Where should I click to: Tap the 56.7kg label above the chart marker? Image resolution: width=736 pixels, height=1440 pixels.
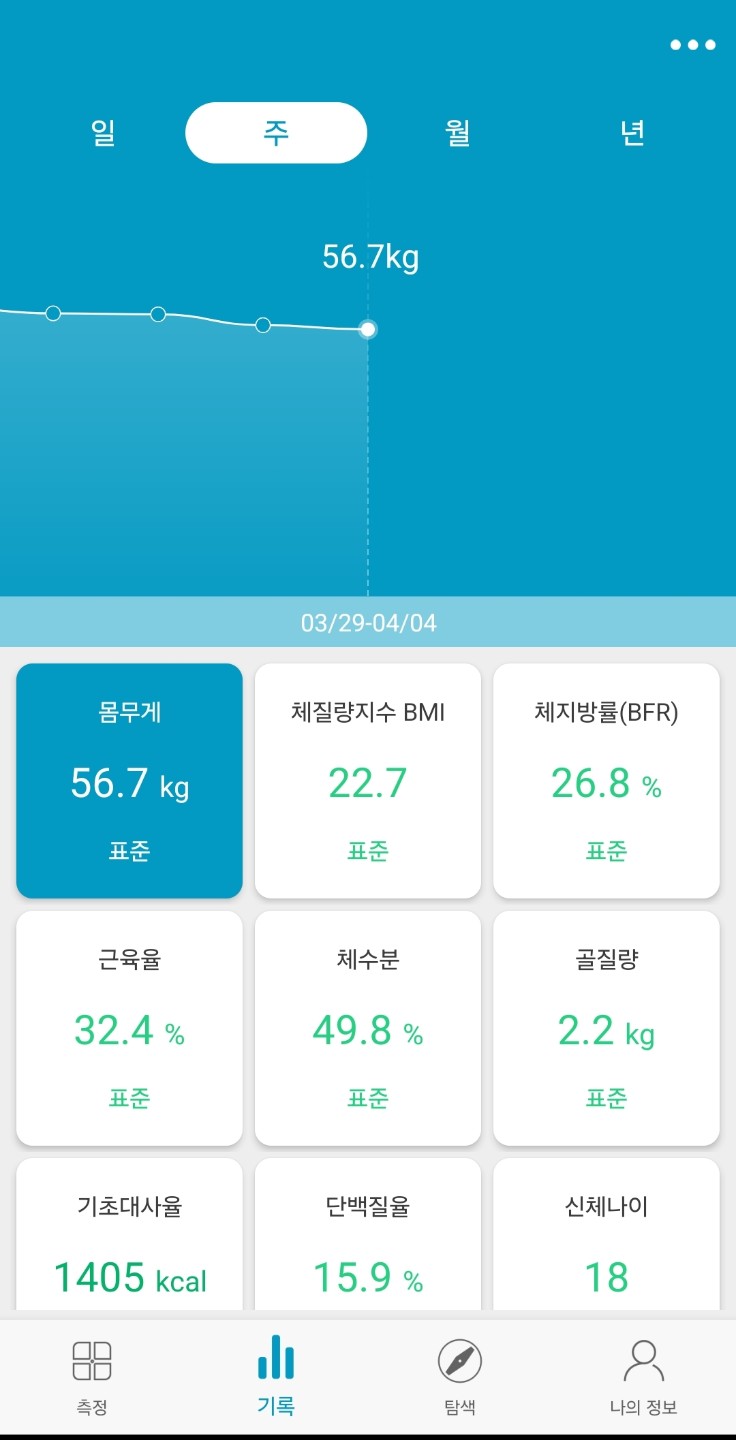(373, 257)
